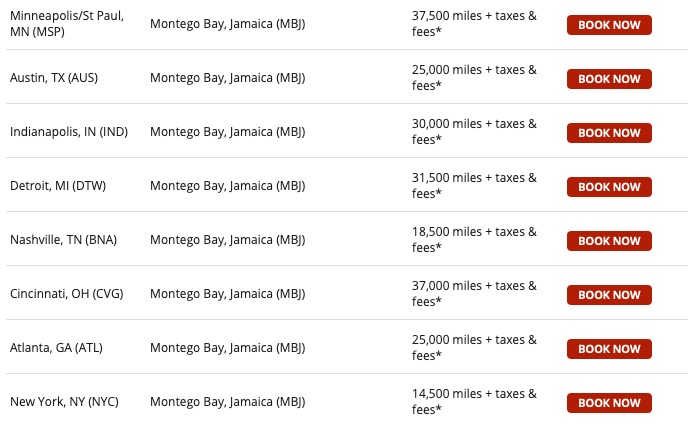
Task: Book the Nashville flight for 18,500 miles
Action: click(x=609, y=241)
